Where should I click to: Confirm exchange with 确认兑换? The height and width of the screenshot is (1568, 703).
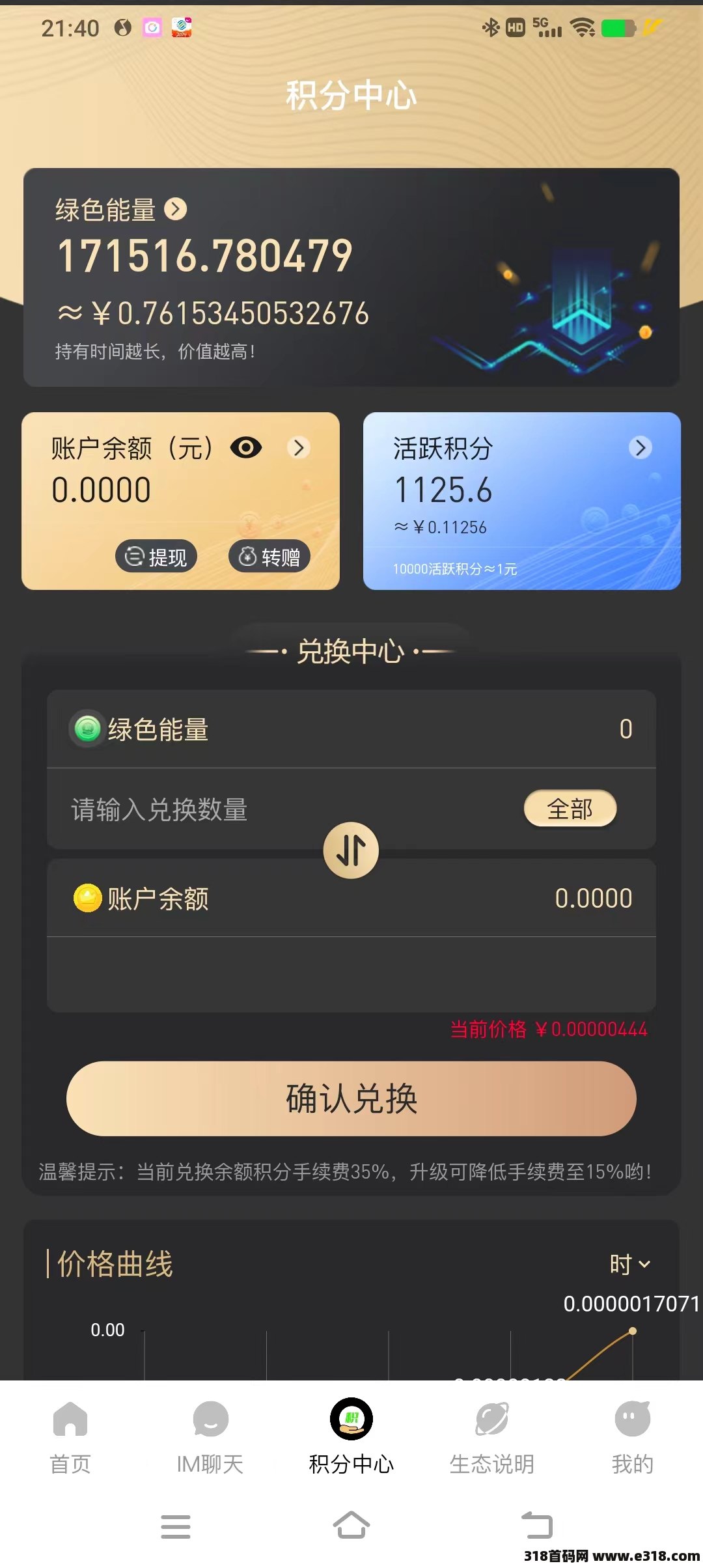pyautogui.click(x=351, y=1099)
